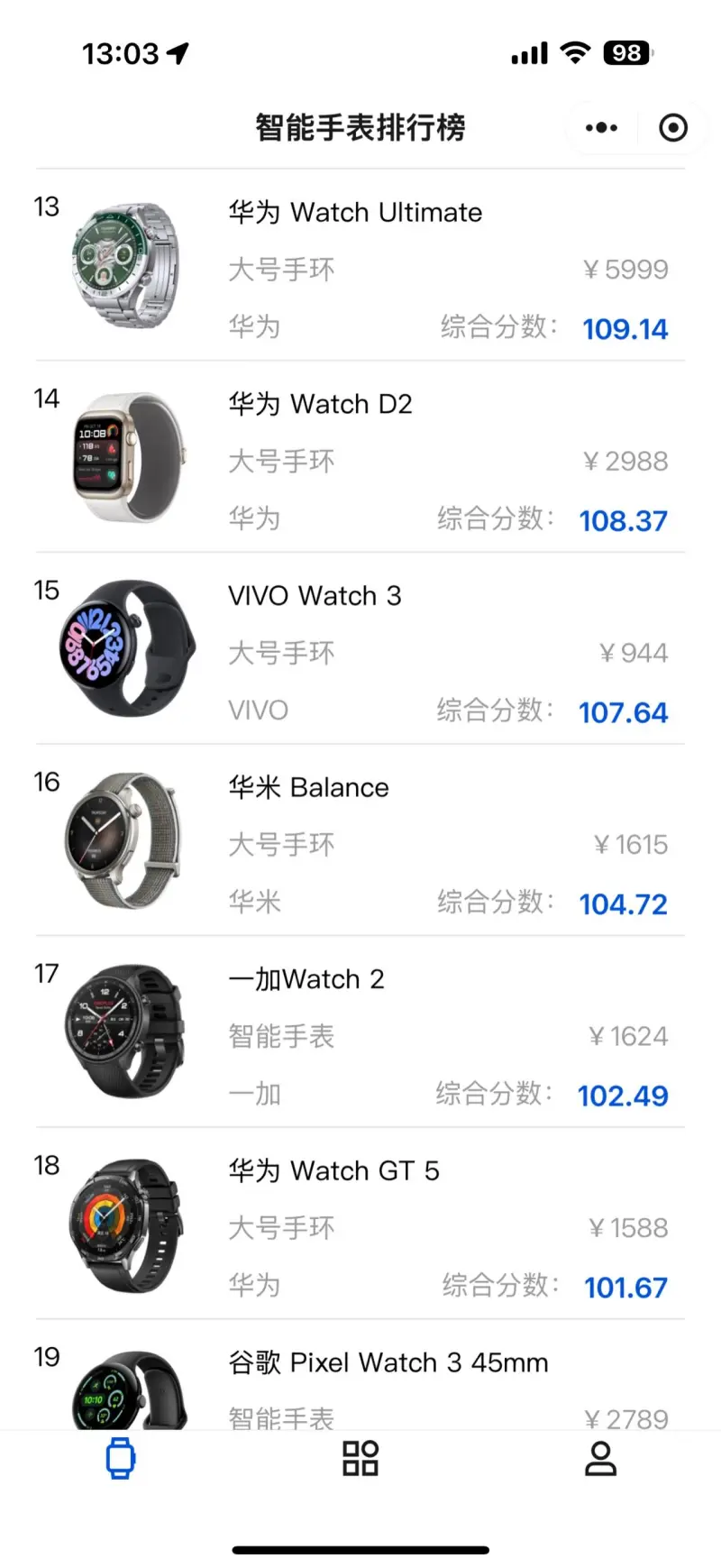This screenshot has width=721, height=1568.
Task: Open the mini-program more options (...) menu
Action: 600,127
